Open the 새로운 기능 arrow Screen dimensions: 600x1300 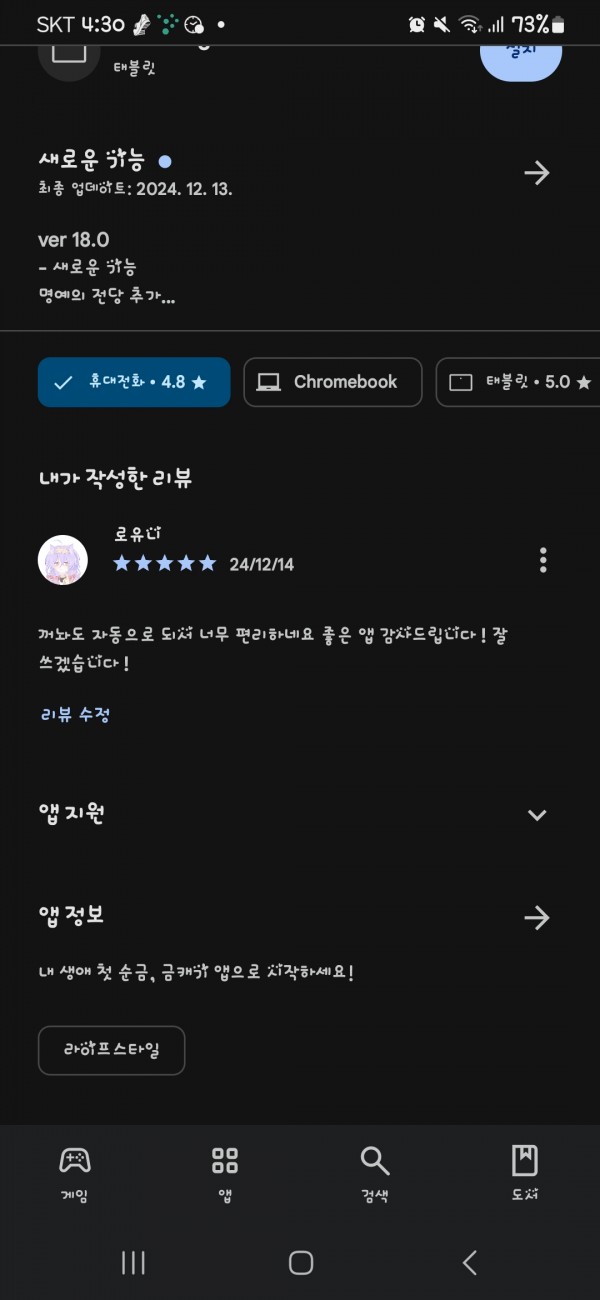(537, 173)
